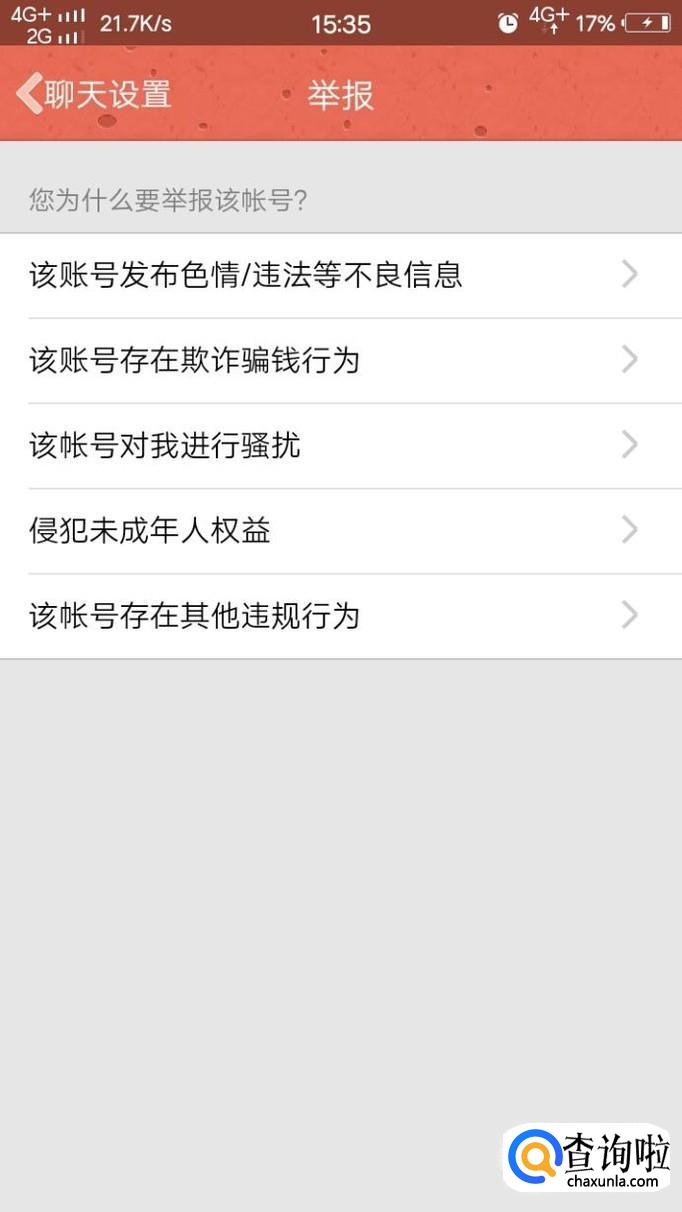Report for 该帐号存在其他违规行为
Image resolution: width=682 pixels, height=1212 pixels.
[x=340, y=615]
